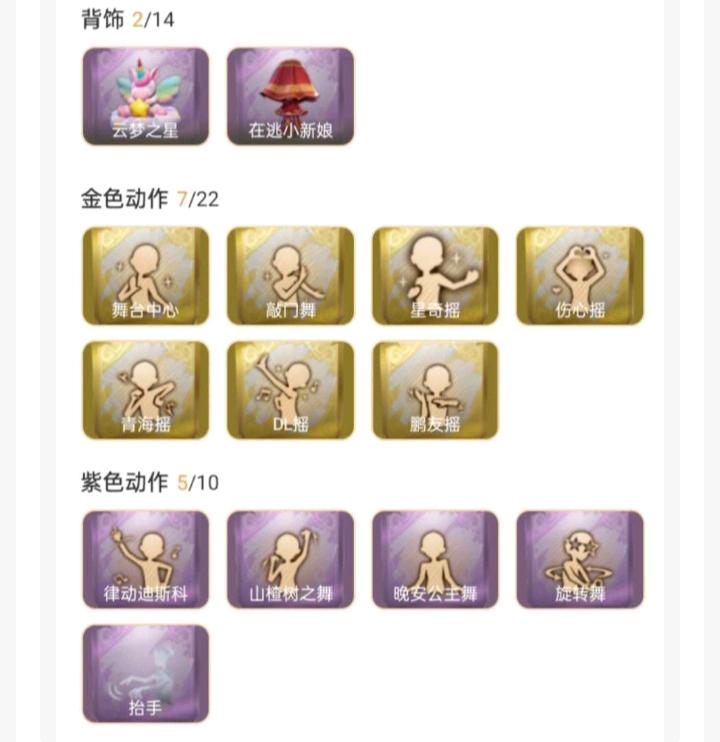View the 鹏友摇 gold action
This screenshot has width=720, height=742.
[435, 390]
